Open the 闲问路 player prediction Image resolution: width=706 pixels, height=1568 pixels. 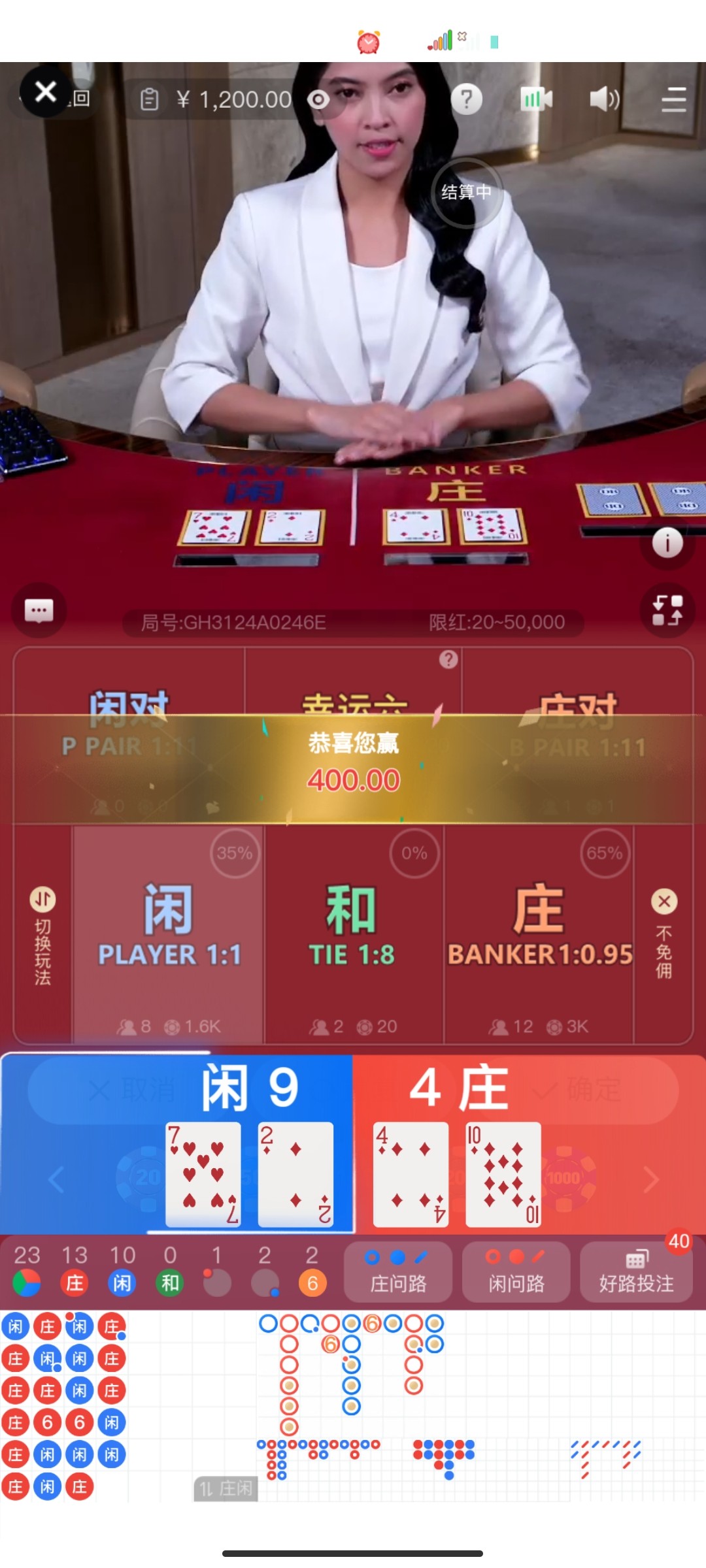point(516,1271)
